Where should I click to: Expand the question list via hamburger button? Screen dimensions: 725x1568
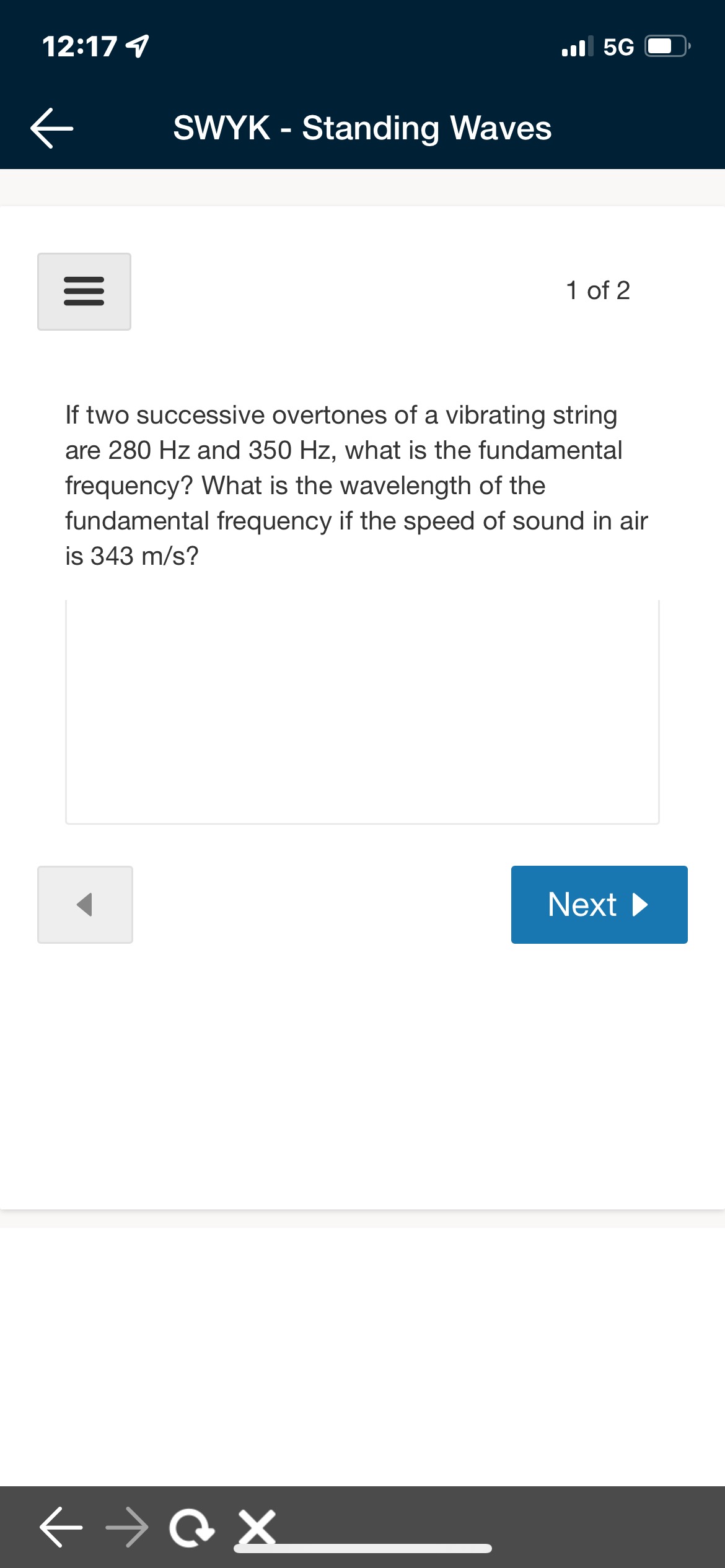(85, 291)
